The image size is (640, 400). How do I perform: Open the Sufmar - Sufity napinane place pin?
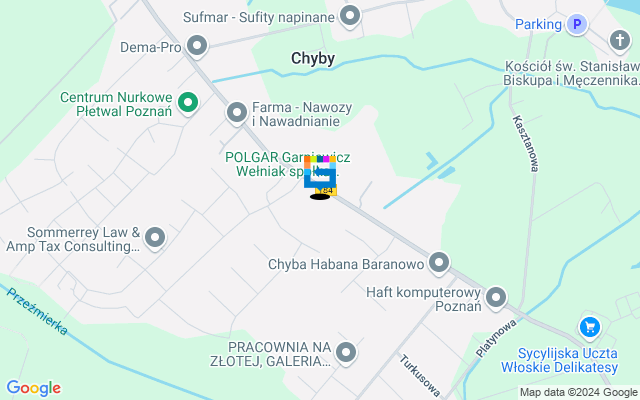point(350,15)
